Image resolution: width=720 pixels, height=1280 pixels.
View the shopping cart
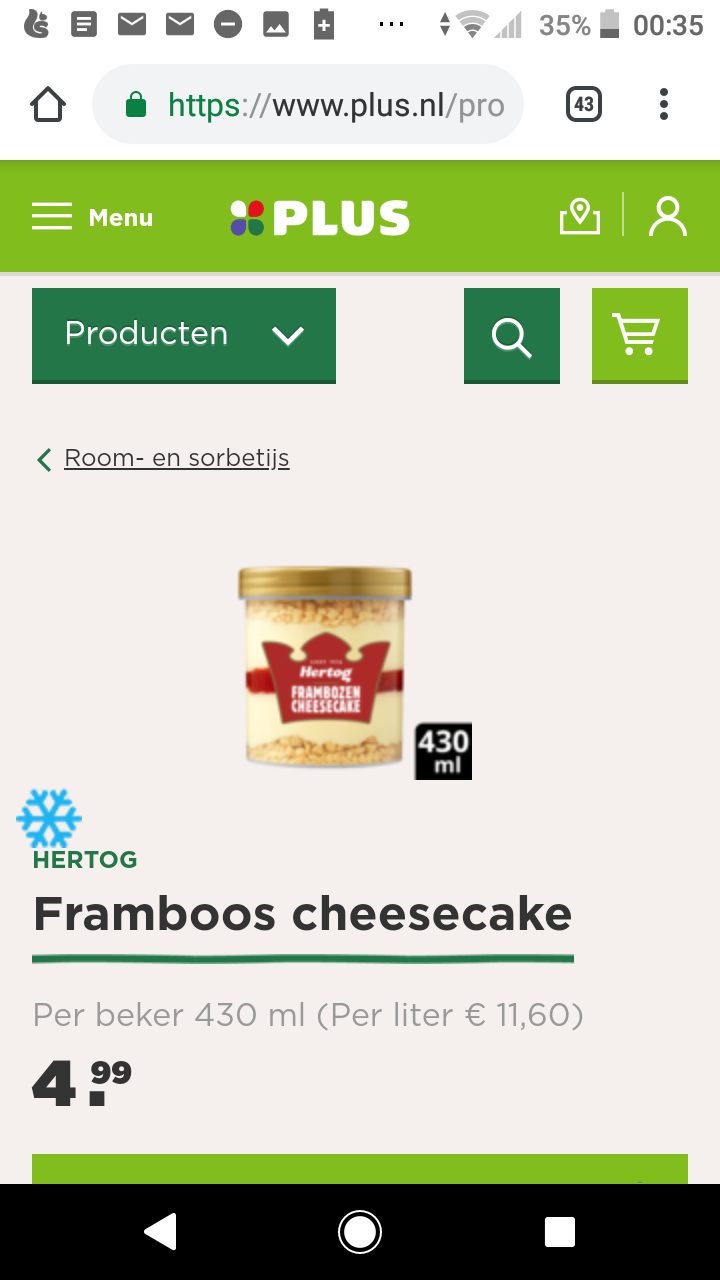click(640, 335)
